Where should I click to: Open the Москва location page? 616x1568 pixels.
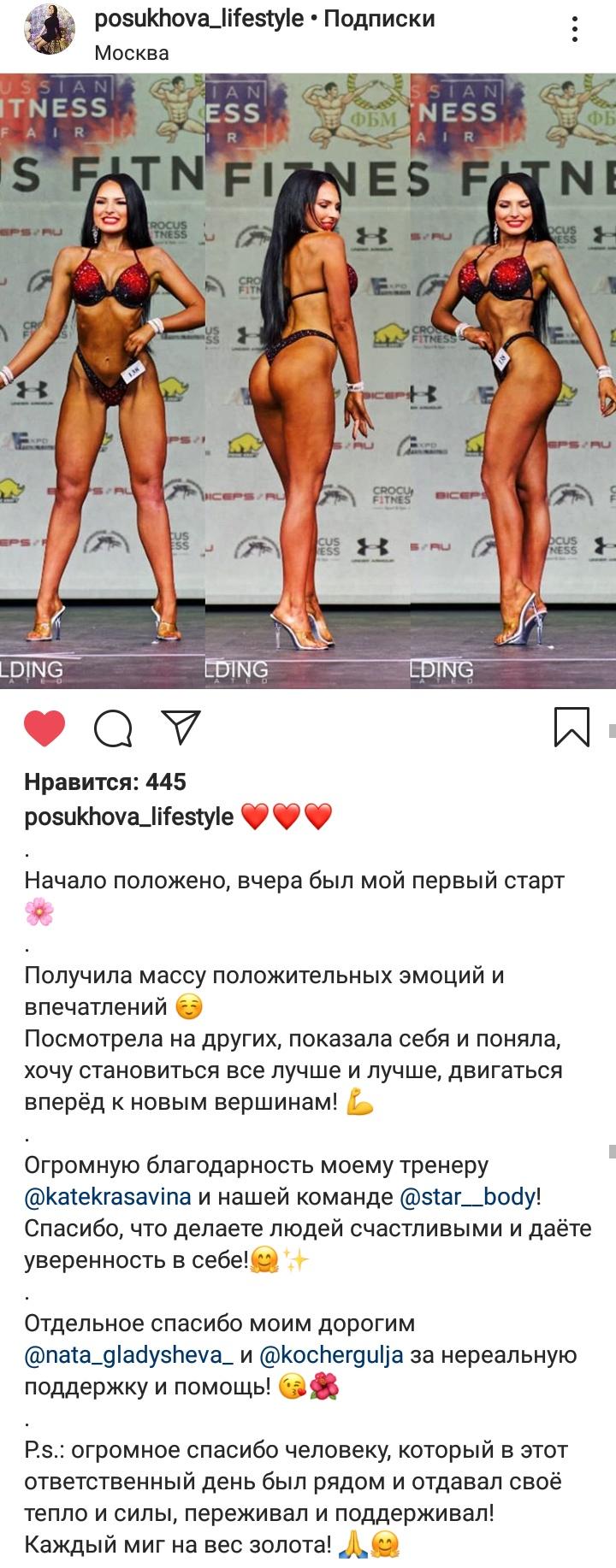coord(131,53)
